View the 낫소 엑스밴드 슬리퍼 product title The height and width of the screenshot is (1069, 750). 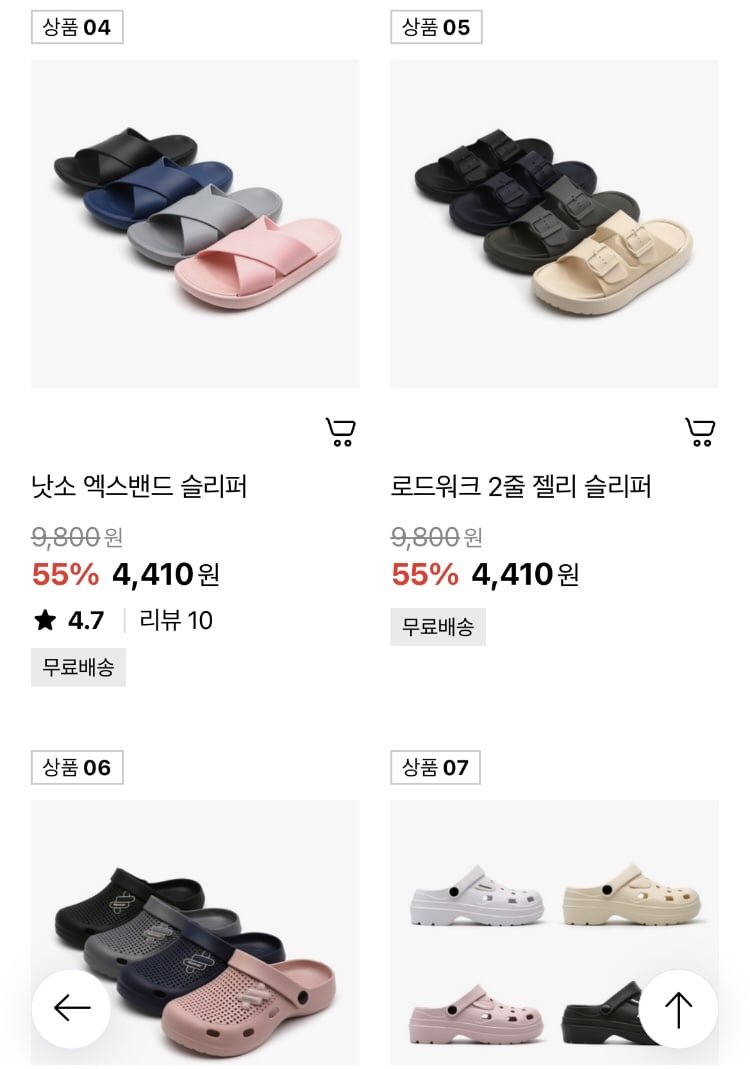pyautogui.click(x=139, y=487)
